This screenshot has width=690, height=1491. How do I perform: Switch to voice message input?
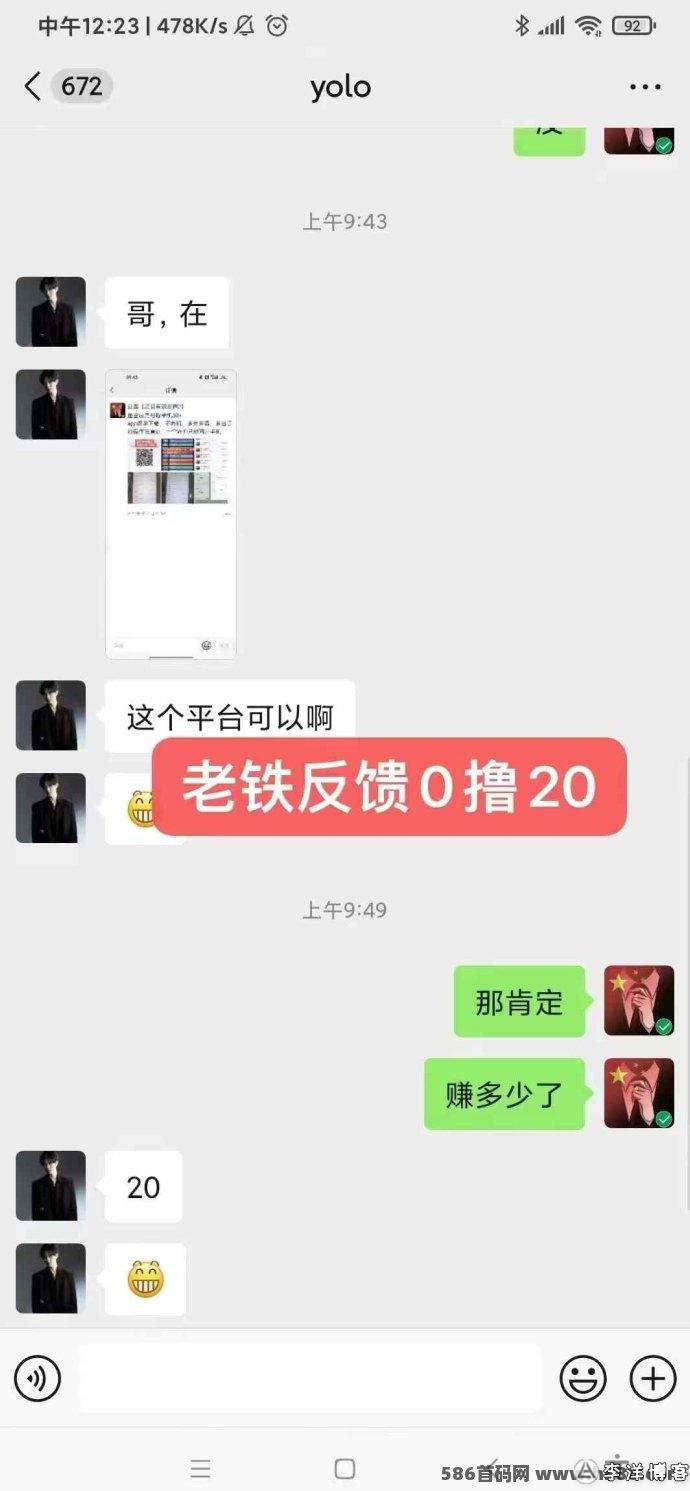[x=38, y=1379]
